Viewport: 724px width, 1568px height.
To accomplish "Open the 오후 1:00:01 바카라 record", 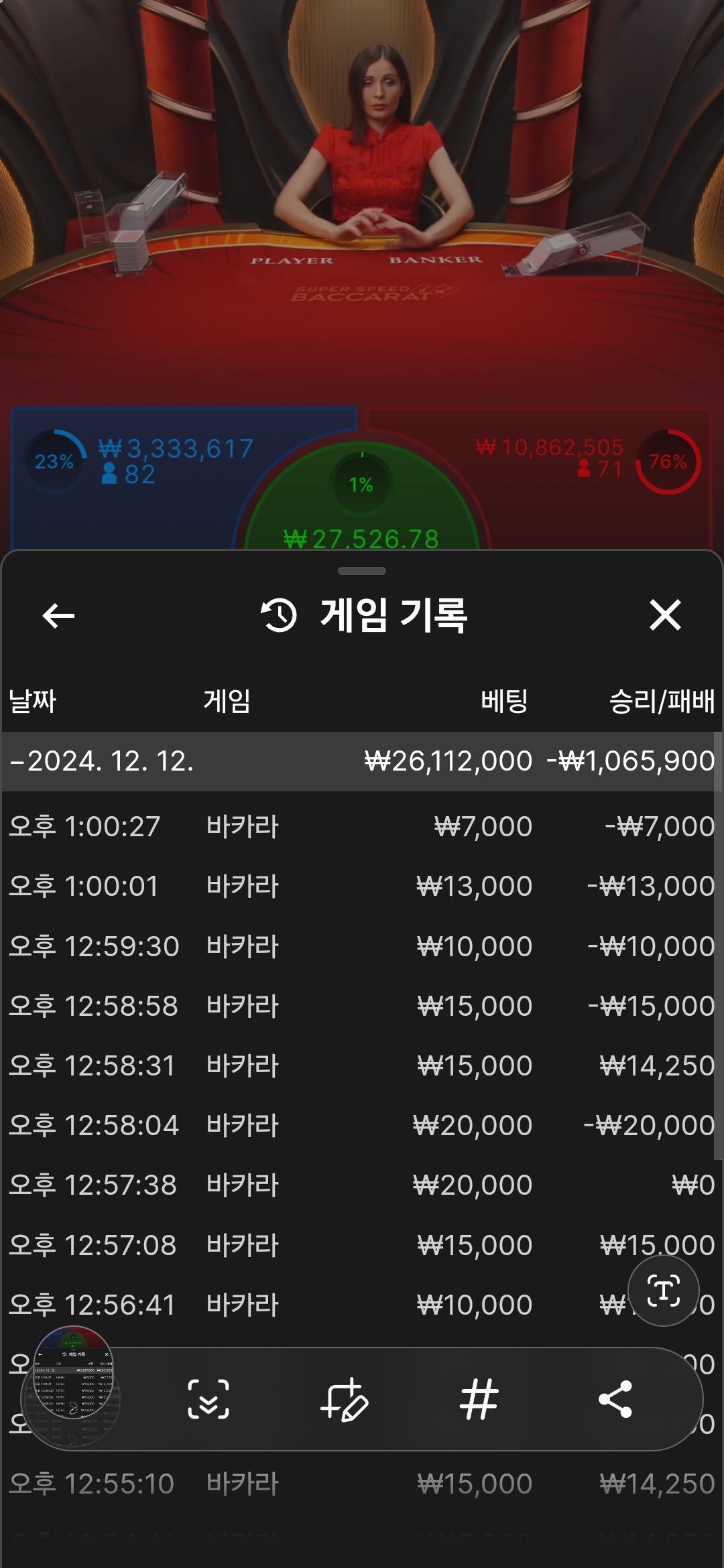I will tap(361, 886).
